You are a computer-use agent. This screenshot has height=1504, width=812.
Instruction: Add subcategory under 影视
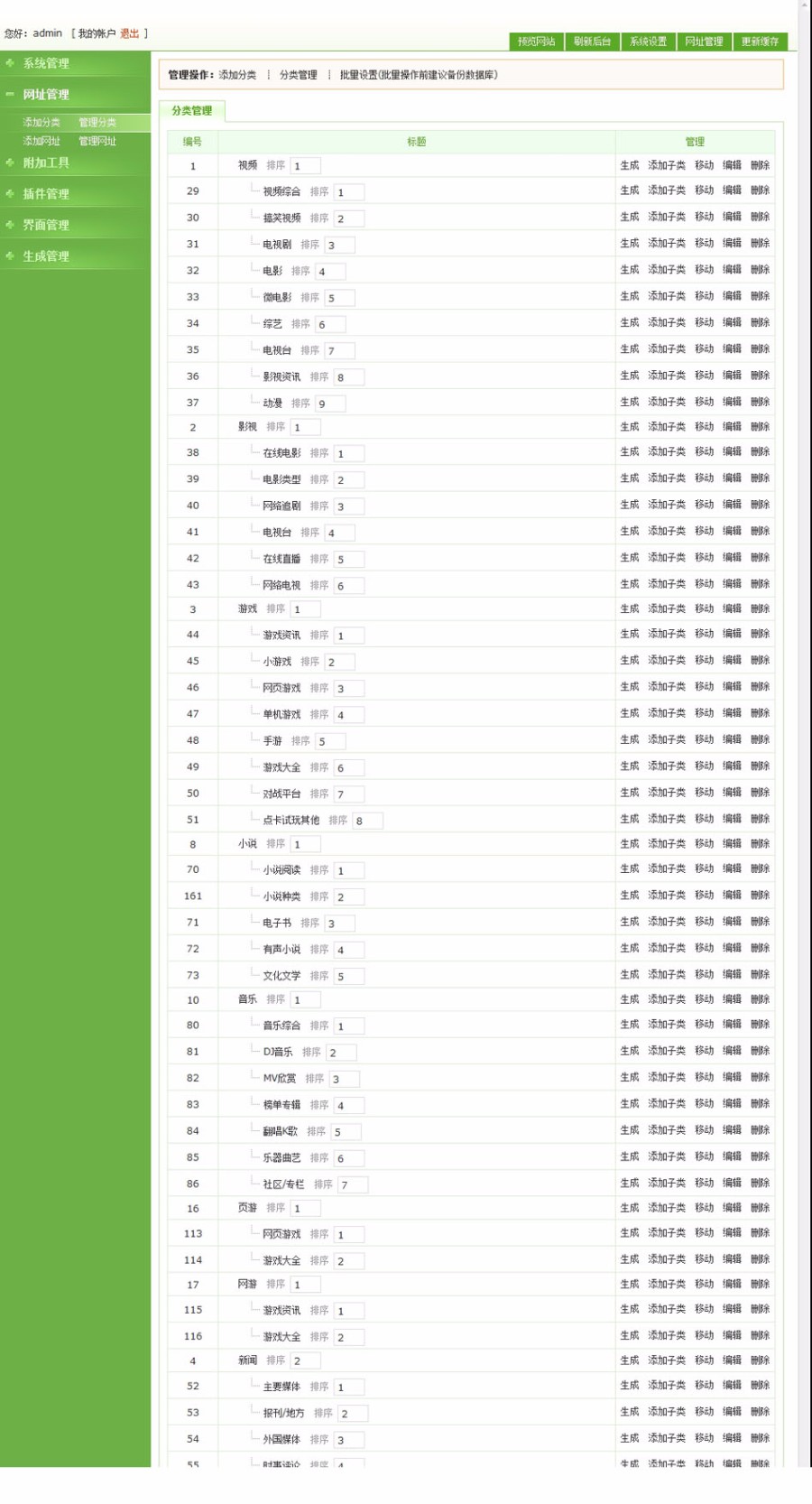[667, 426]
